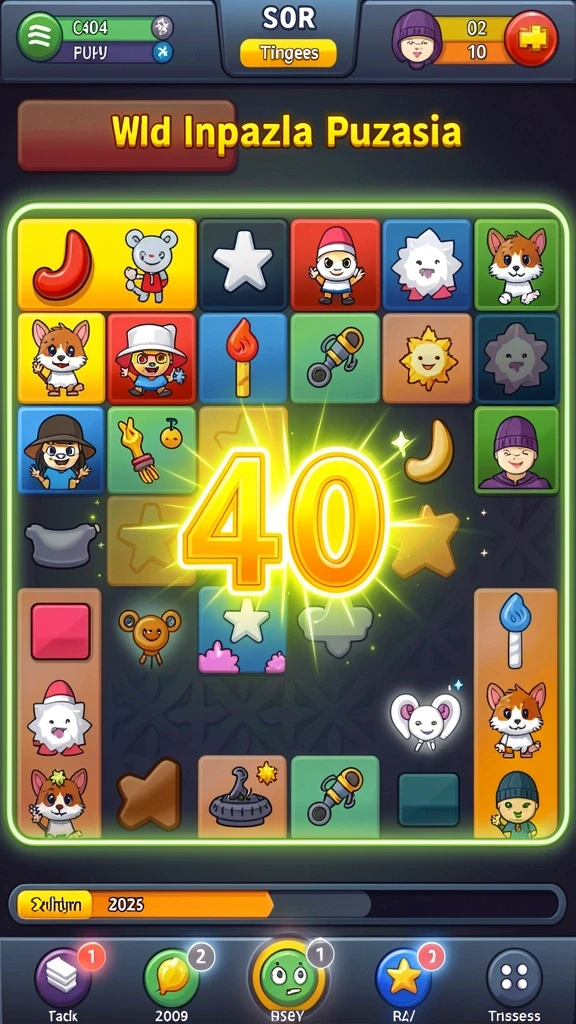Tap the blue flame candle tile
Viewport: 576px width, 1024px height.
tap(515, 630)
